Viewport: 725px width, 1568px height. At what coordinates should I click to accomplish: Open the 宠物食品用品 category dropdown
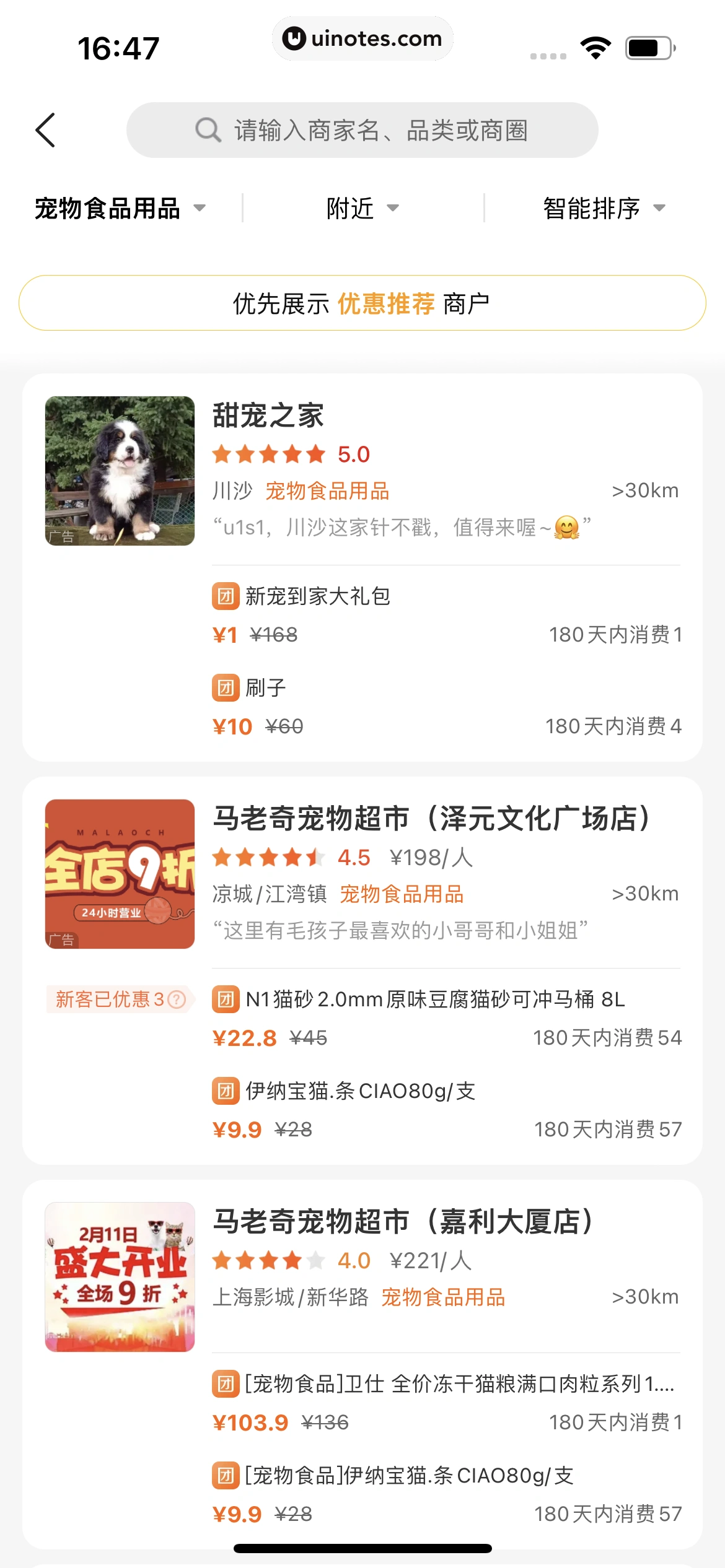(x=120, y=209)
